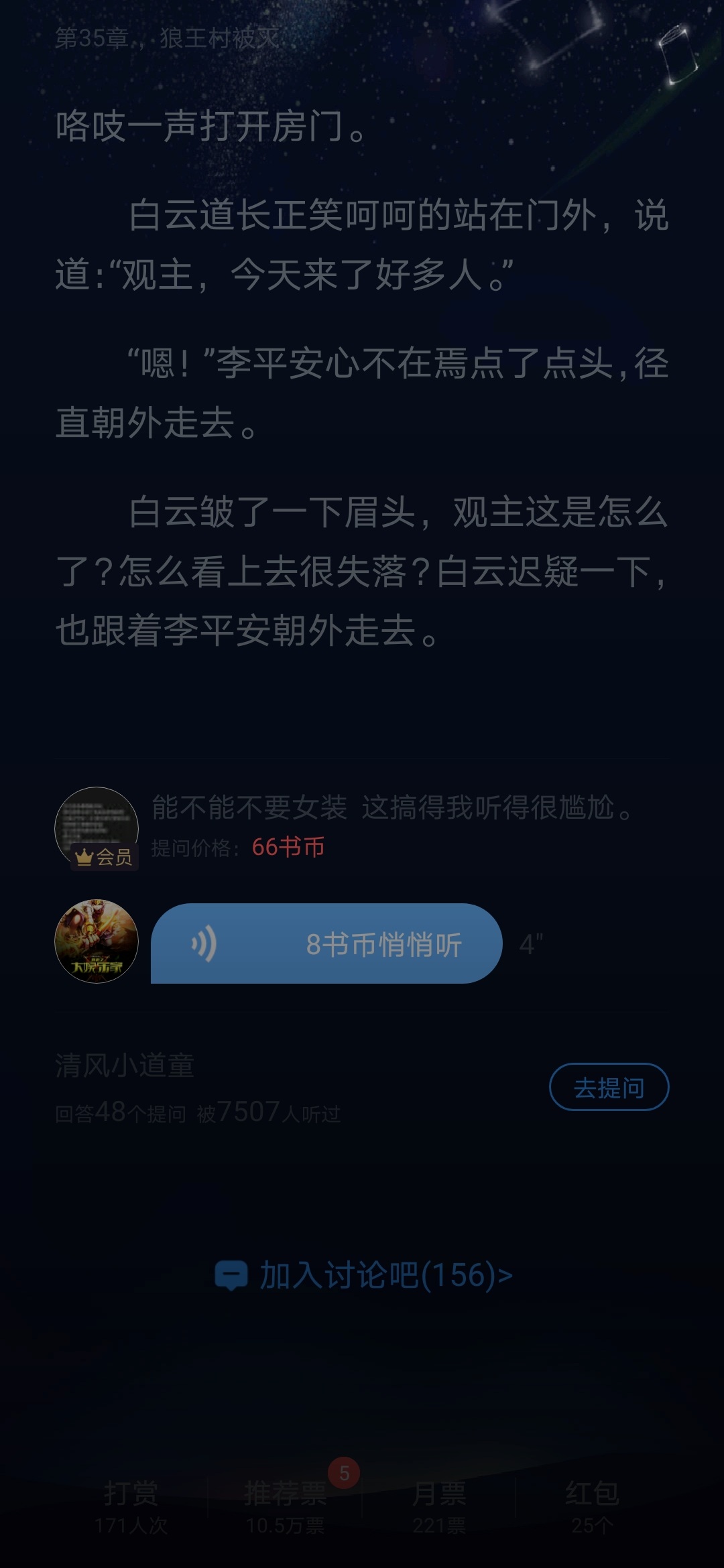This screenshot has height=1568, width=724.
Task: Open 加入讨论吧(156) discussion link
Action: pyautogui.click(x=364, y=1275)
